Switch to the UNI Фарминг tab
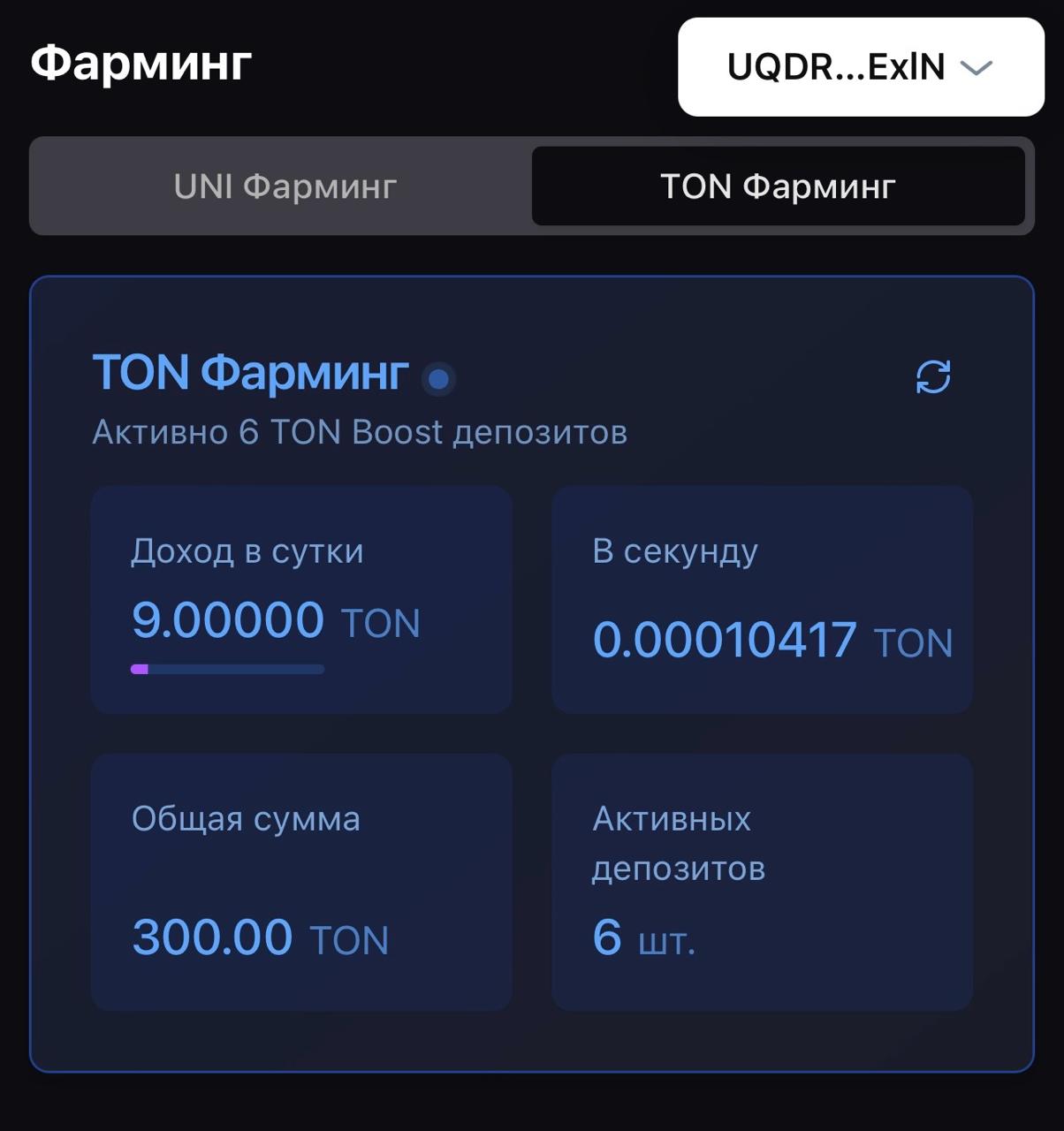This screenshot has width=1064, height=1131. [285, 186]
